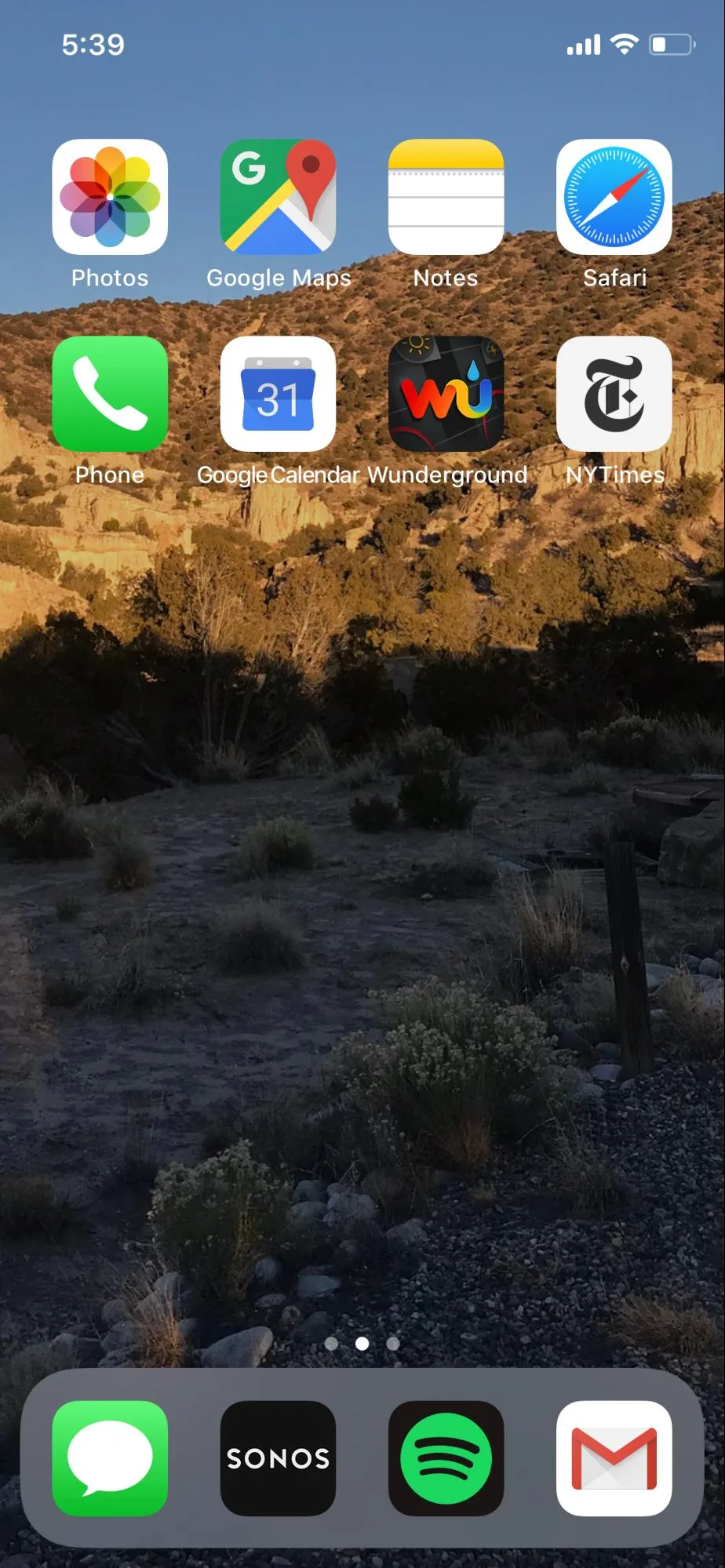Open Google Calendar
The image size is (725, 1568).
pyautogui.click(x=278, y=394)
